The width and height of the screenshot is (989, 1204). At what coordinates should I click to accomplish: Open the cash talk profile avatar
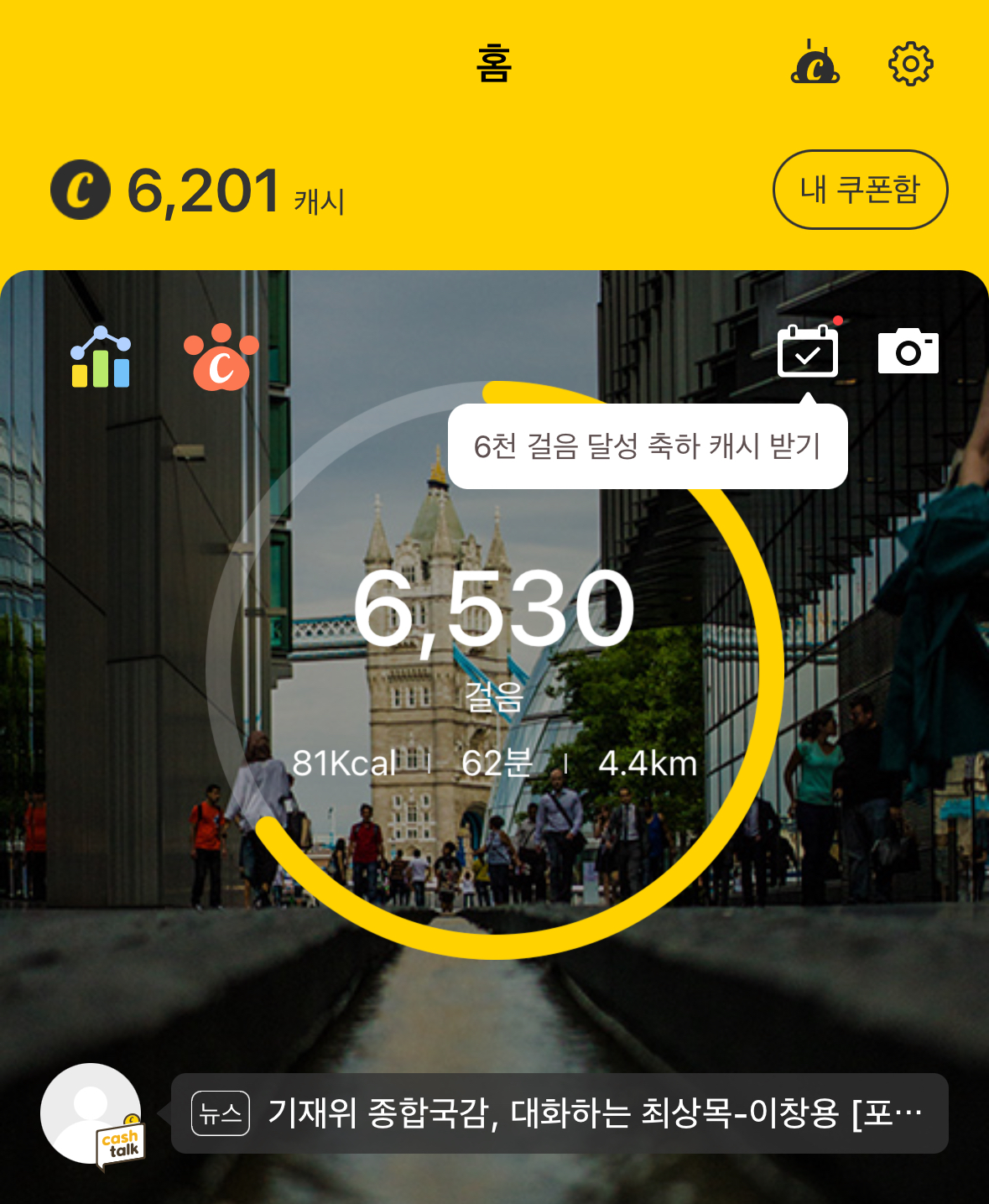pyautogui.click(x=91, y=1114)
